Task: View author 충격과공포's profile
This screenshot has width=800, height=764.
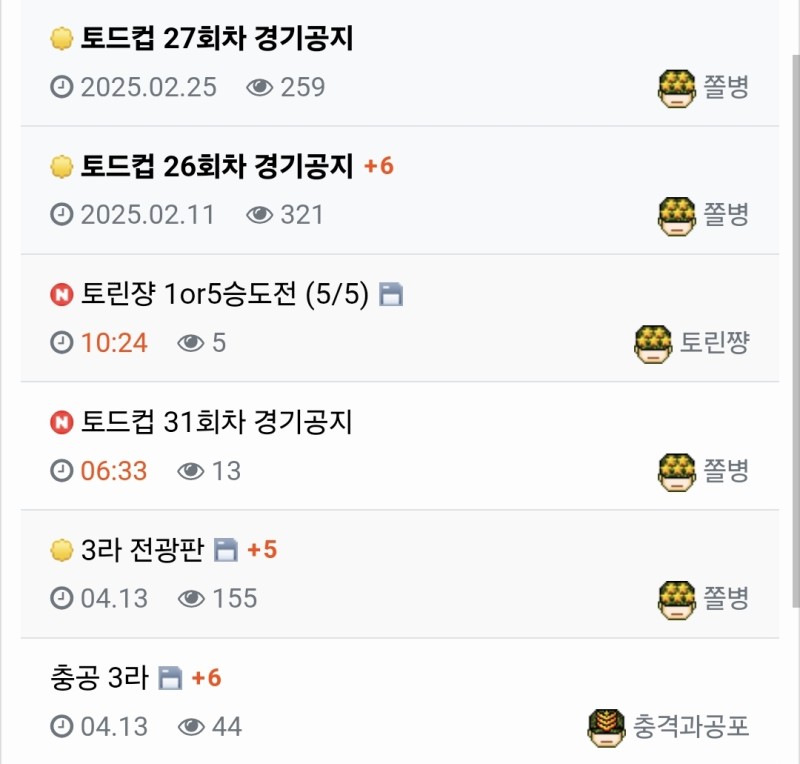Action: 690,726
